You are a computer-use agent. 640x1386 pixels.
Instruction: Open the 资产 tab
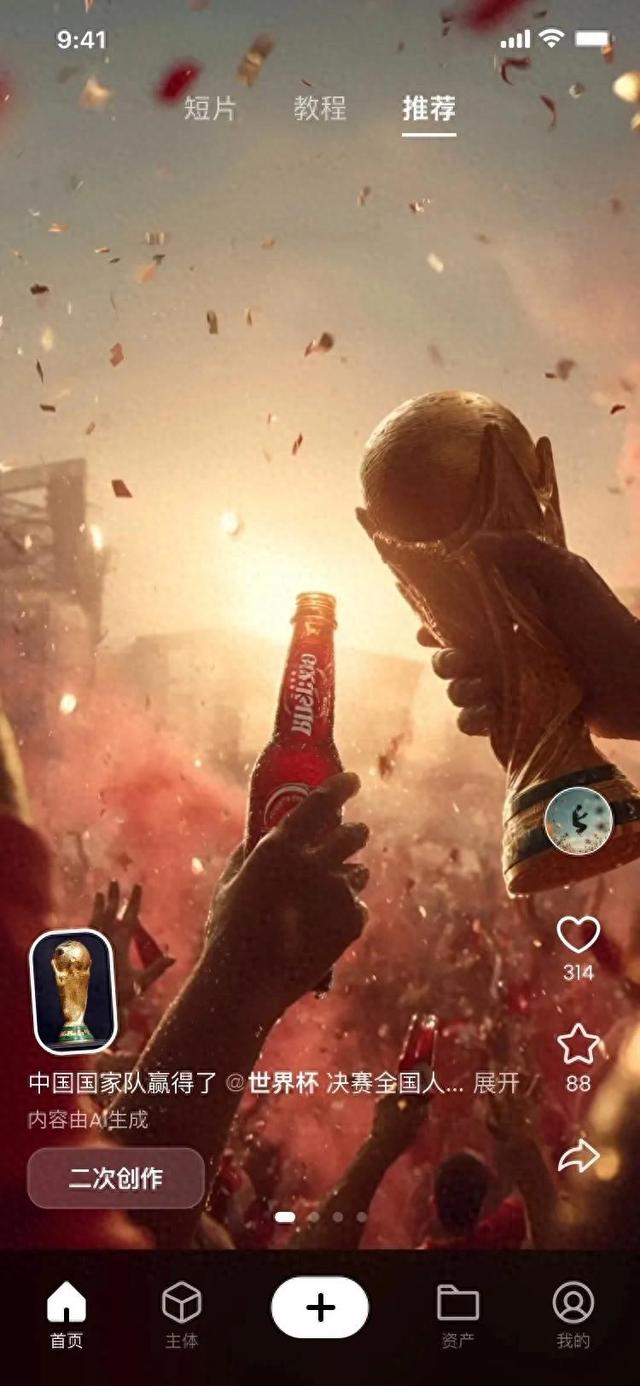458,1315
